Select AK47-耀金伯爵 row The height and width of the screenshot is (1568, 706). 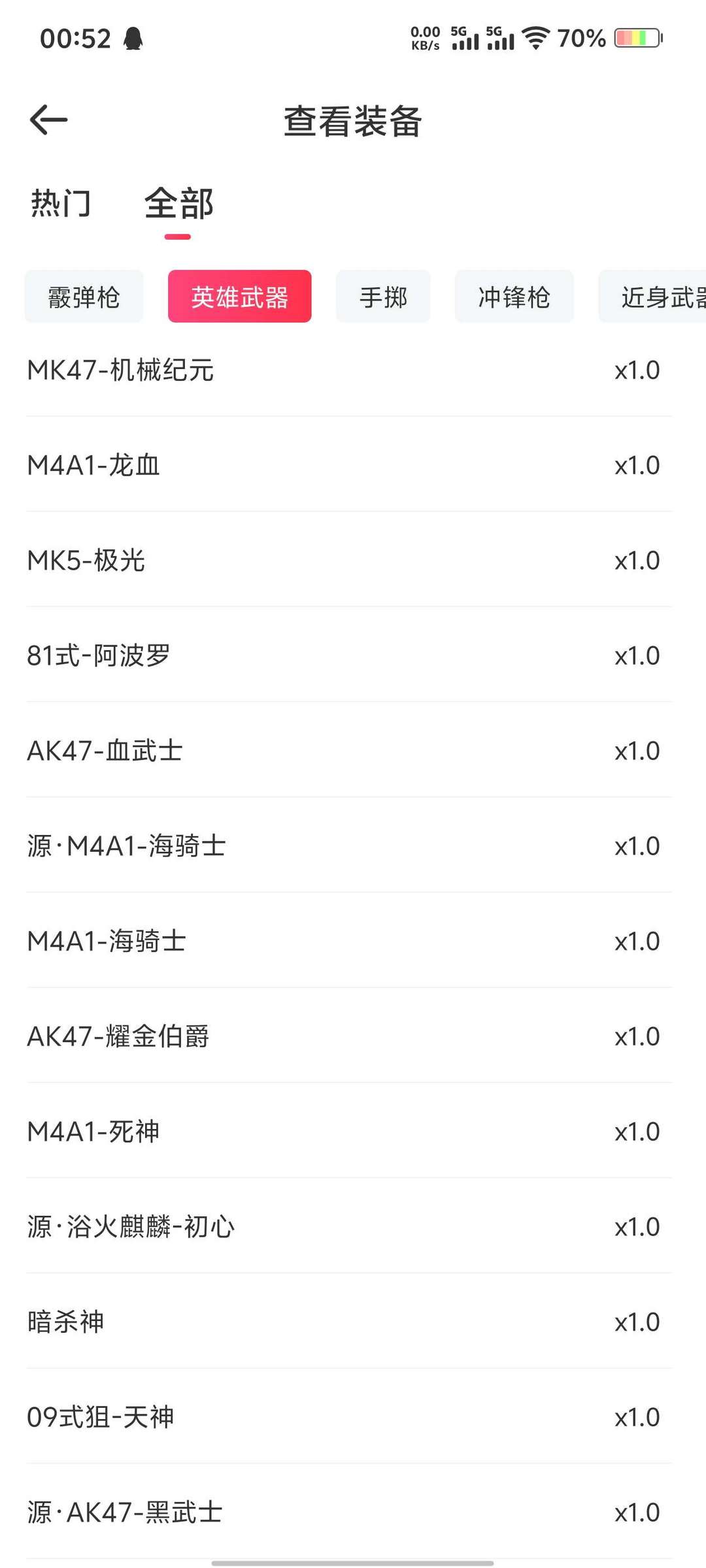click(349, 1036)
